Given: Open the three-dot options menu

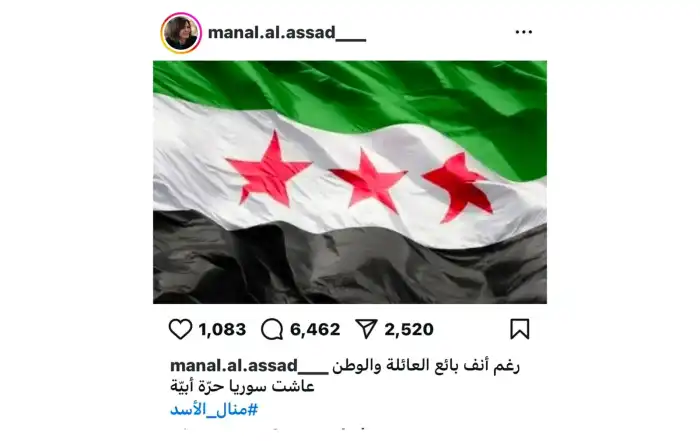Looking at the screenshot, I should pyautogui.click(x=523, y=32).
